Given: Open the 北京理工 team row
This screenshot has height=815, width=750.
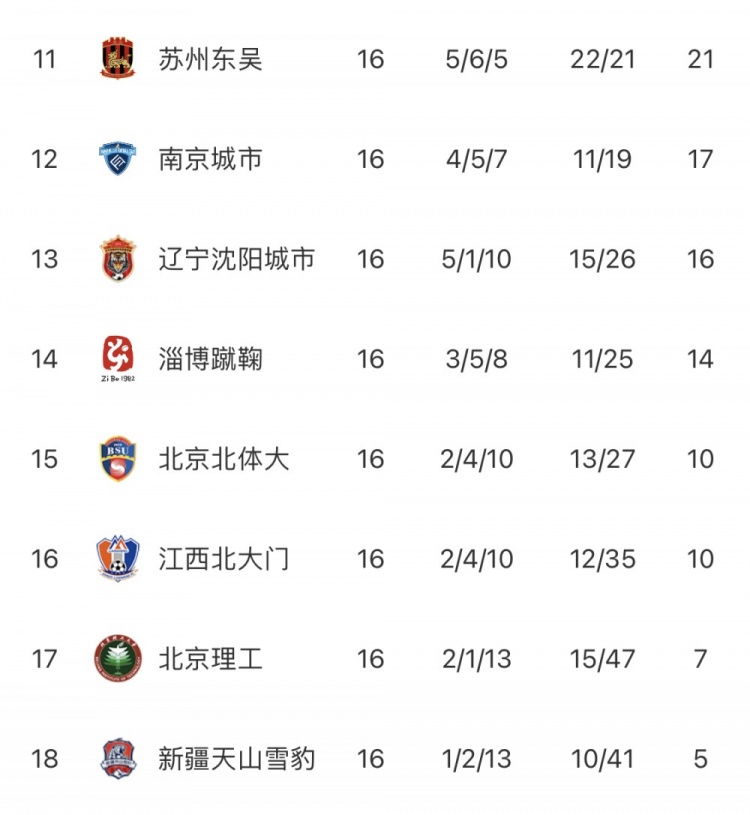Looking at the screenshot, I should [x=210, y=658].
